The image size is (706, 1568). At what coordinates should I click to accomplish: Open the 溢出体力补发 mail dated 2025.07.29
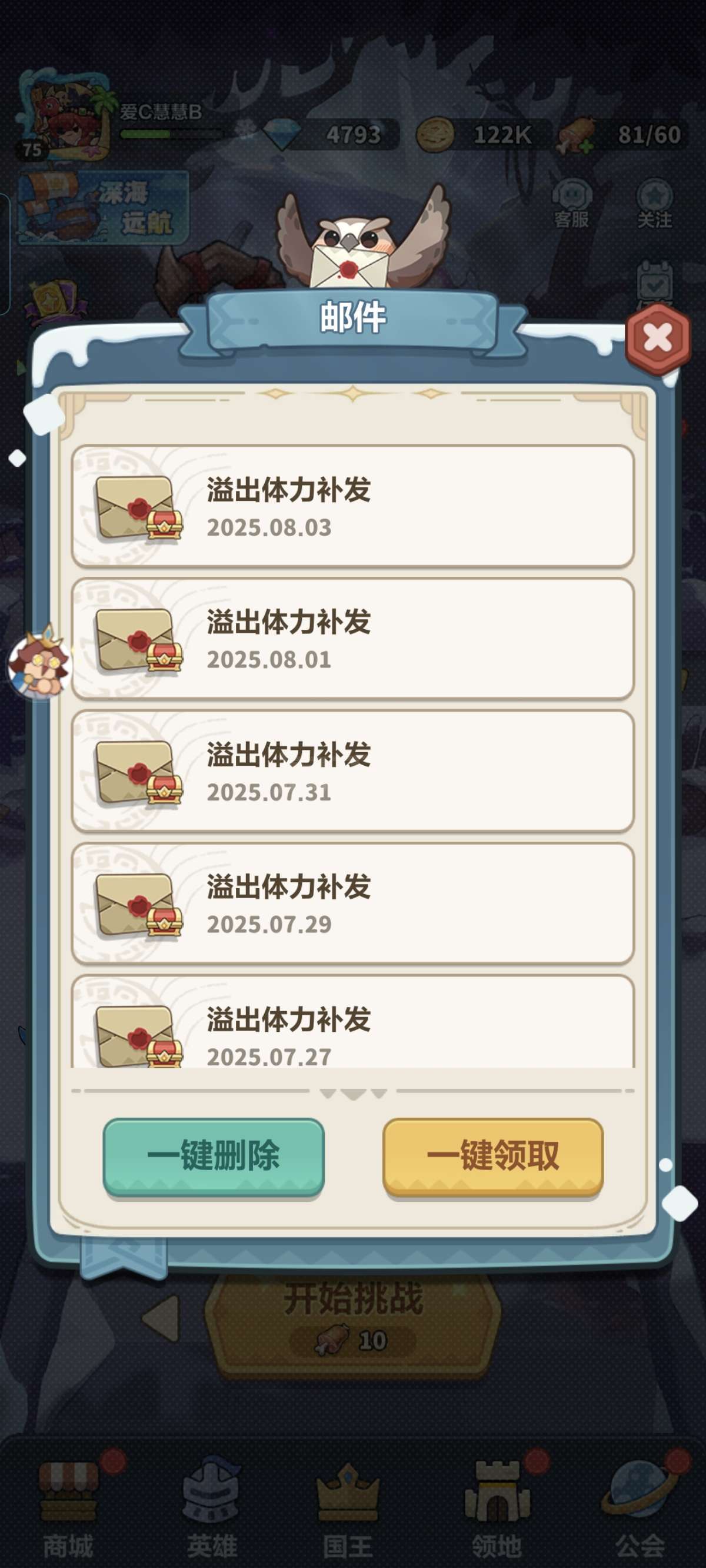(x=353, y=904)
